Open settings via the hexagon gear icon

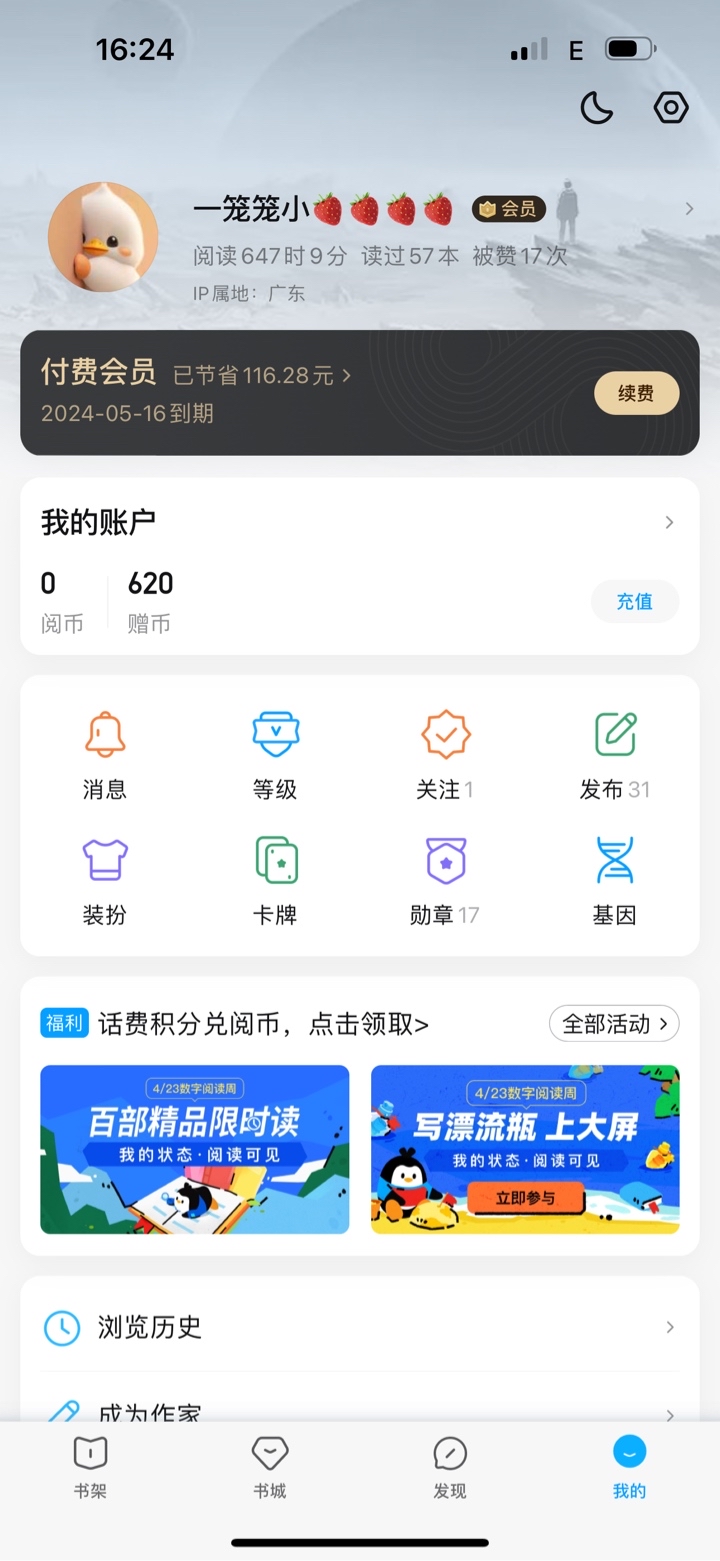[671, 108]
